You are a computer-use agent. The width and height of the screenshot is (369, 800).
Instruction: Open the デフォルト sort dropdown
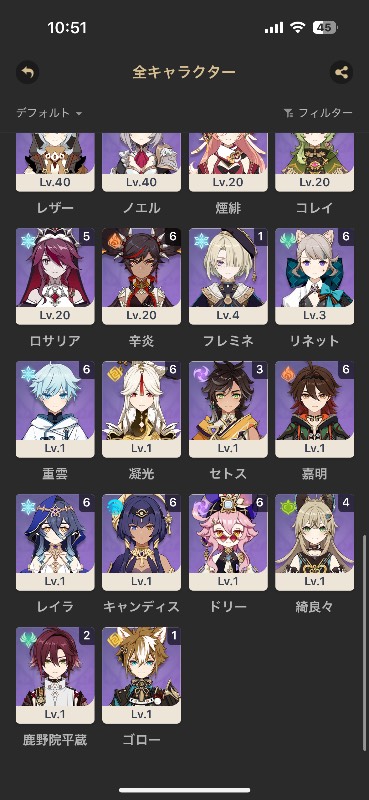click(49, 113)
